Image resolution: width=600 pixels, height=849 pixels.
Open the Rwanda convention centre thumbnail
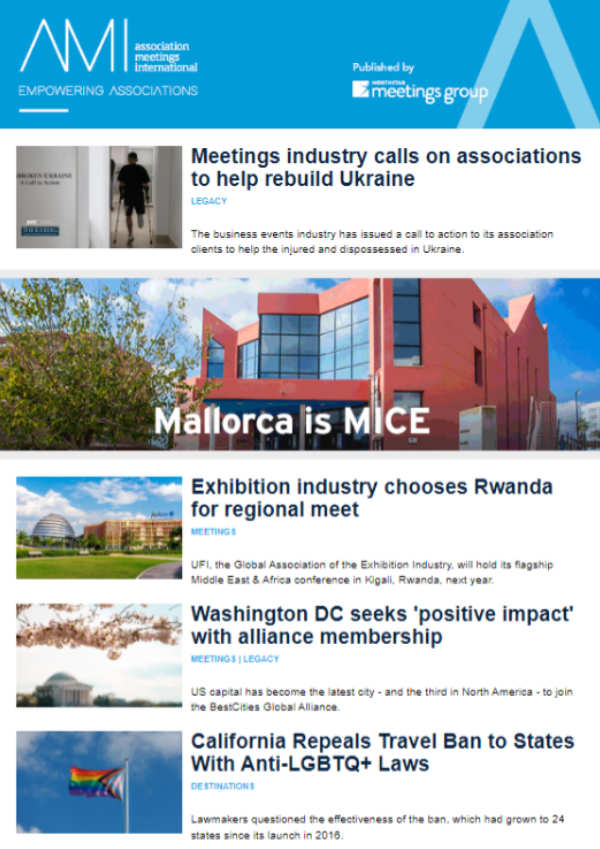point(99,527)
